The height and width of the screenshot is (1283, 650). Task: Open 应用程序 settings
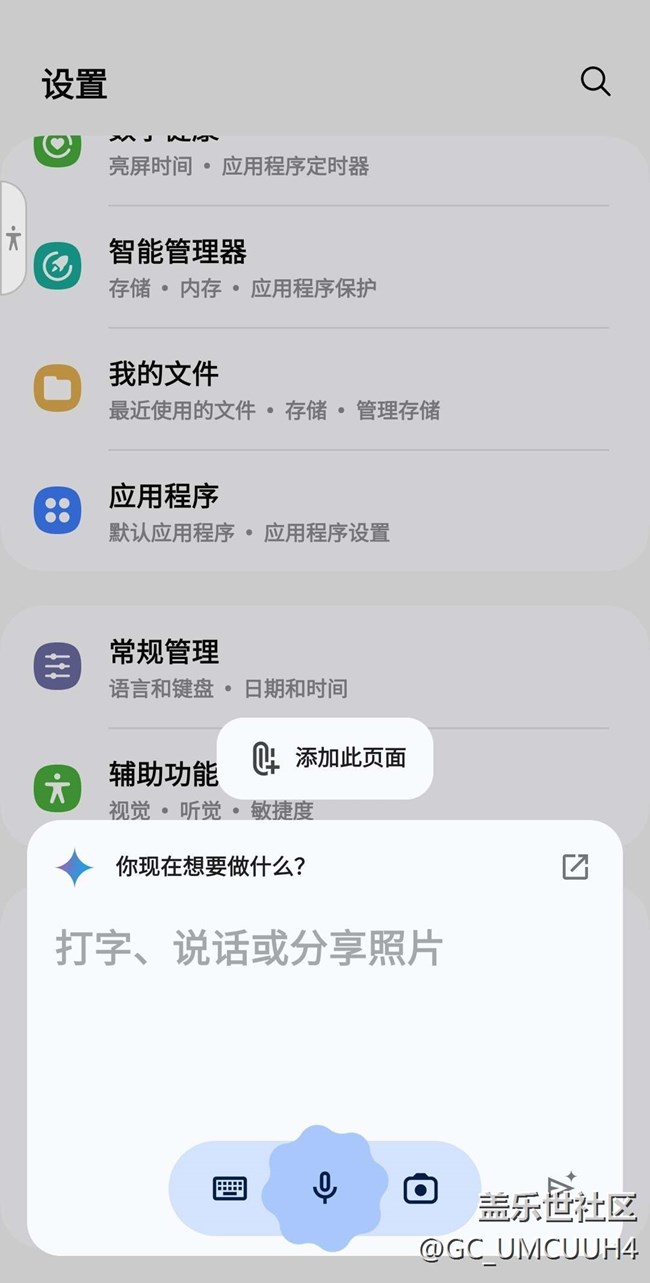(x=324, y=511)
